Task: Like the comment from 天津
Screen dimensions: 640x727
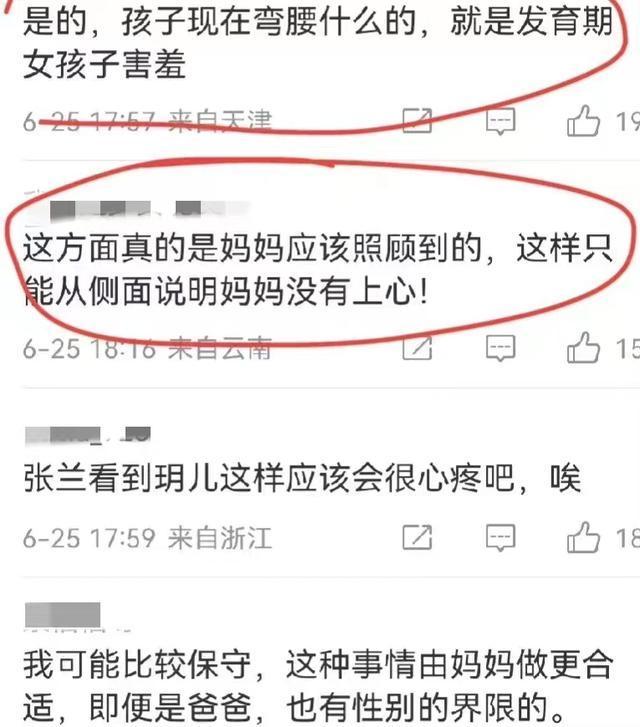Action: [x=583, y=122]
